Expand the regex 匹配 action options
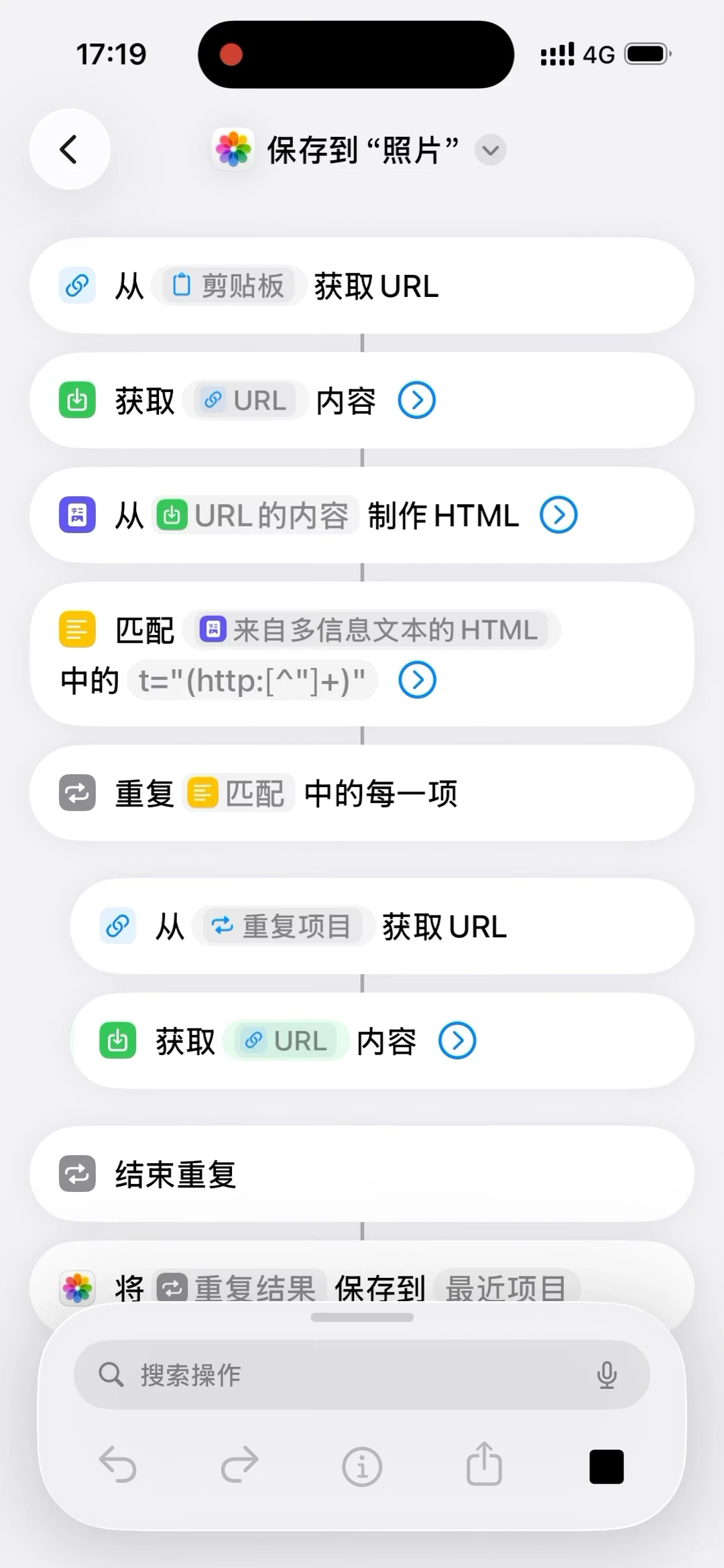This screenshot has height=1568, width=724. pos(417,679)
